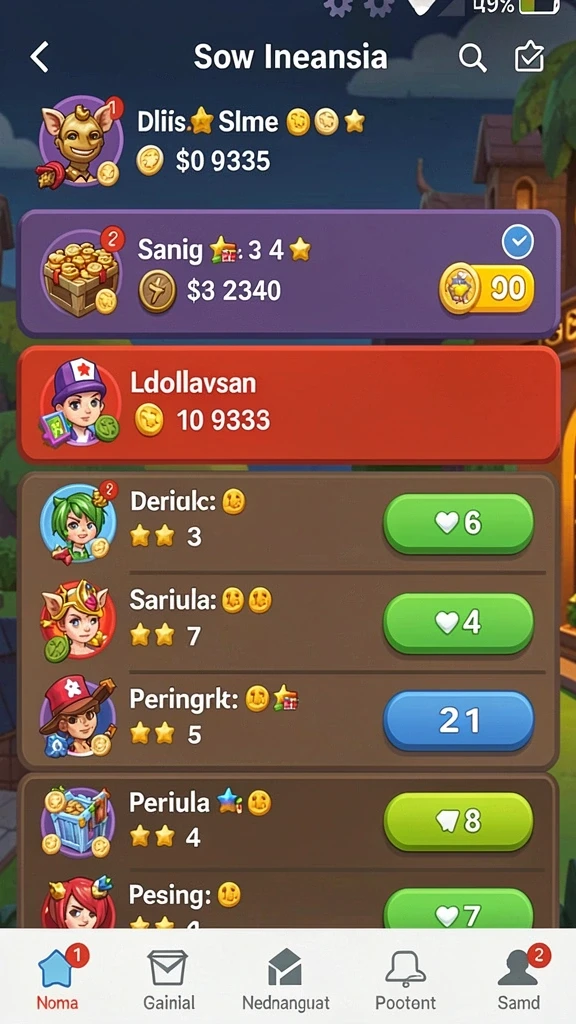The image size is (576, 1024).
Task: Tap the 8 button next to Periula
Action: click(x=458, y=822)
